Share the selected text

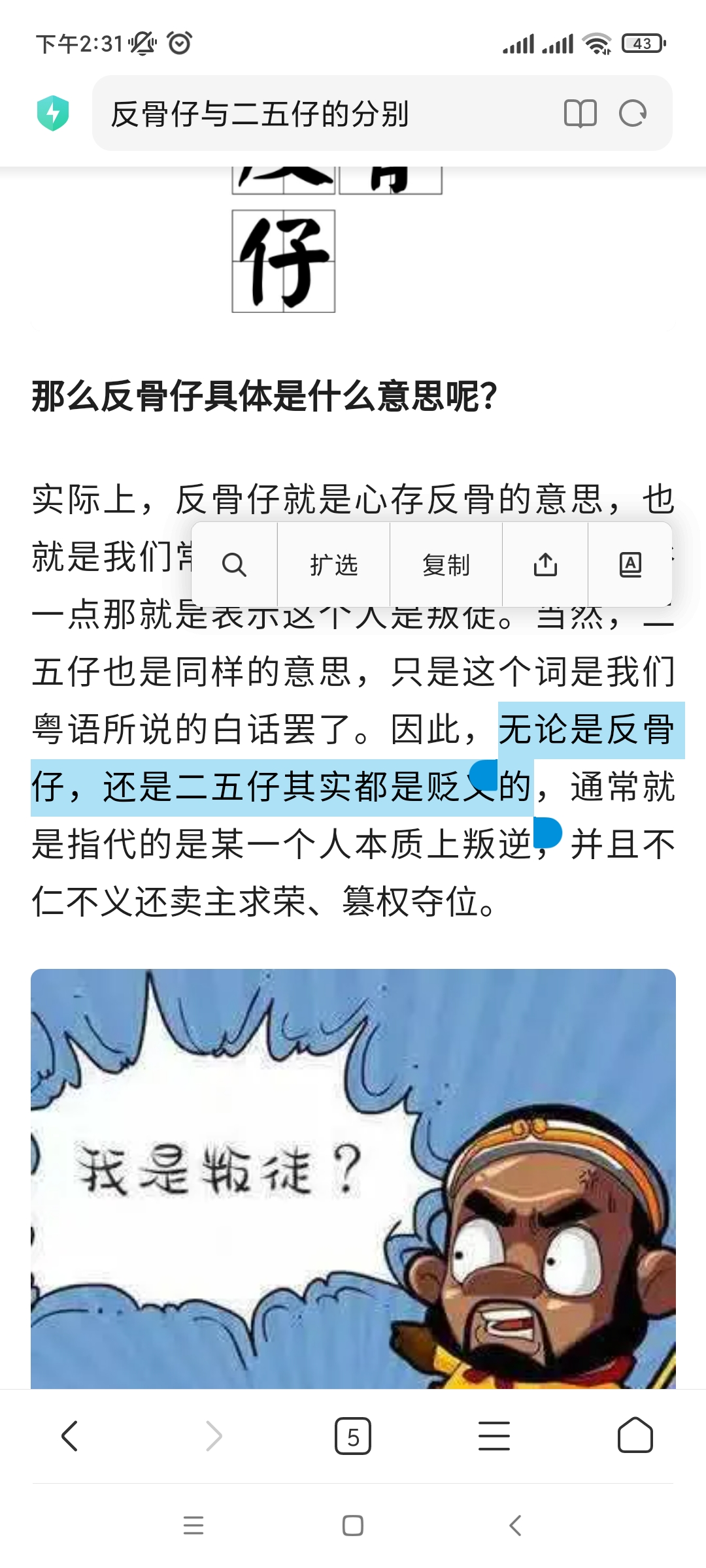[545, 564]
